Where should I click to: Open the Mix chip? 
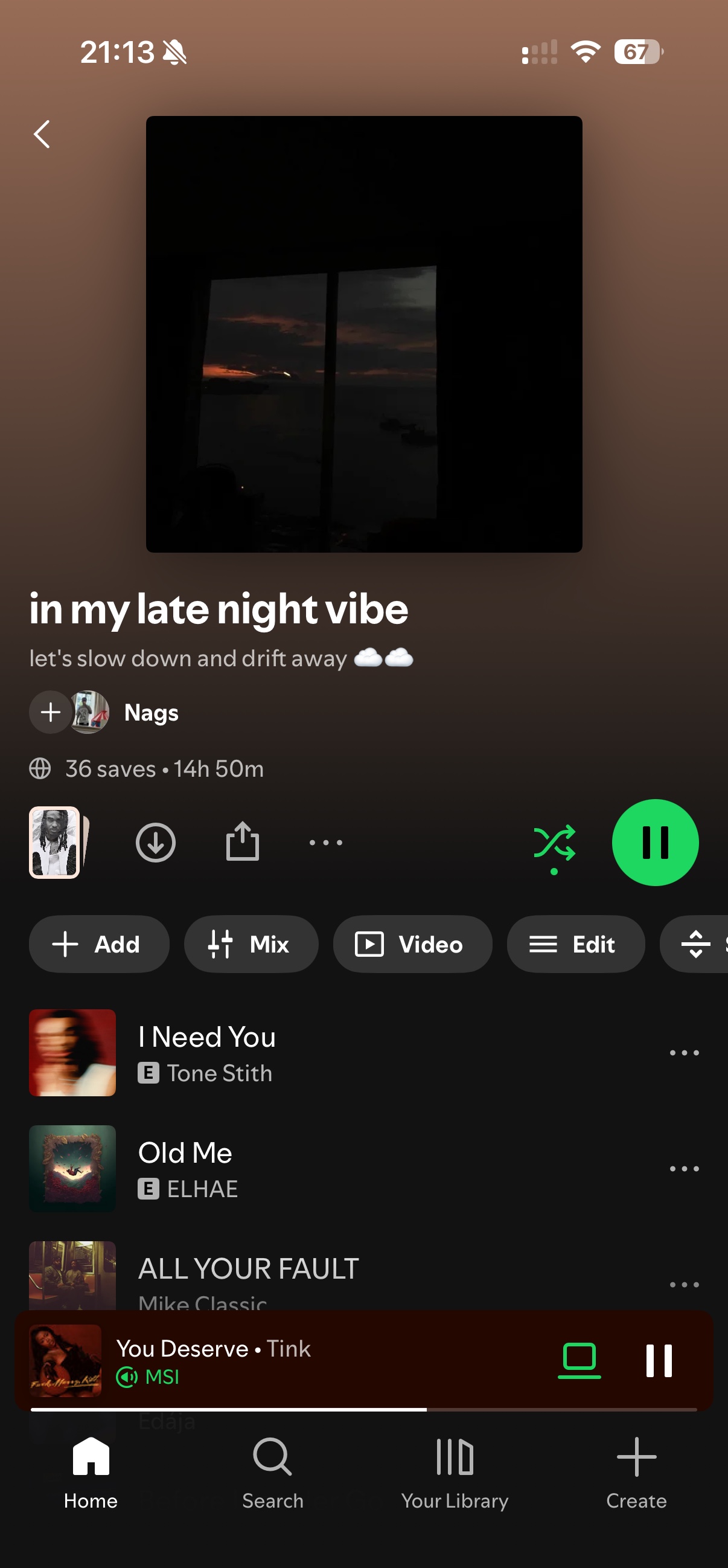click(x=251, y=944)
